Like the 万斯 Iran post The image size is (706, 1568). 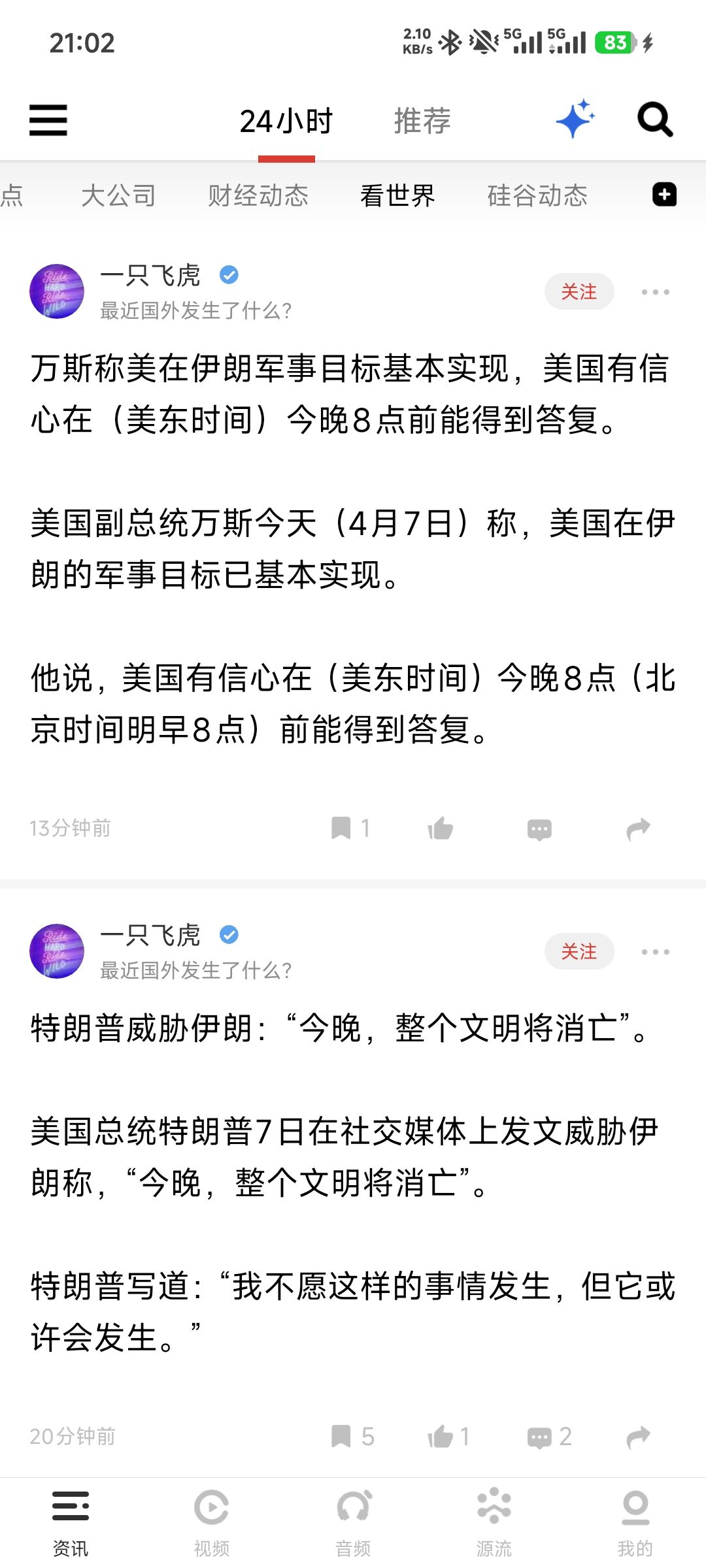pyautogui.click(x=441, y=828)
